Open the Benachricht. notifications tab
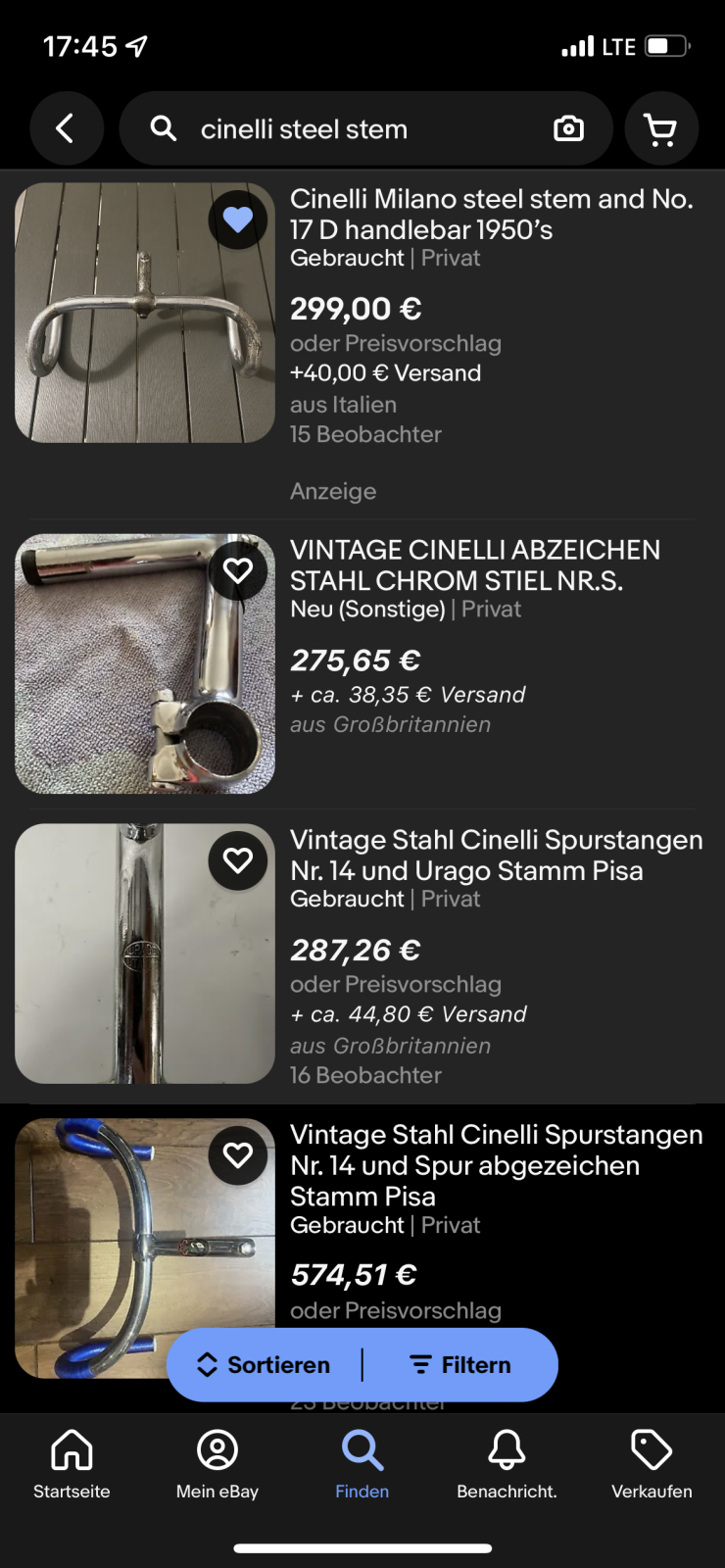725x1568 pixels. pyautogui.click(x=507, y=1463)
